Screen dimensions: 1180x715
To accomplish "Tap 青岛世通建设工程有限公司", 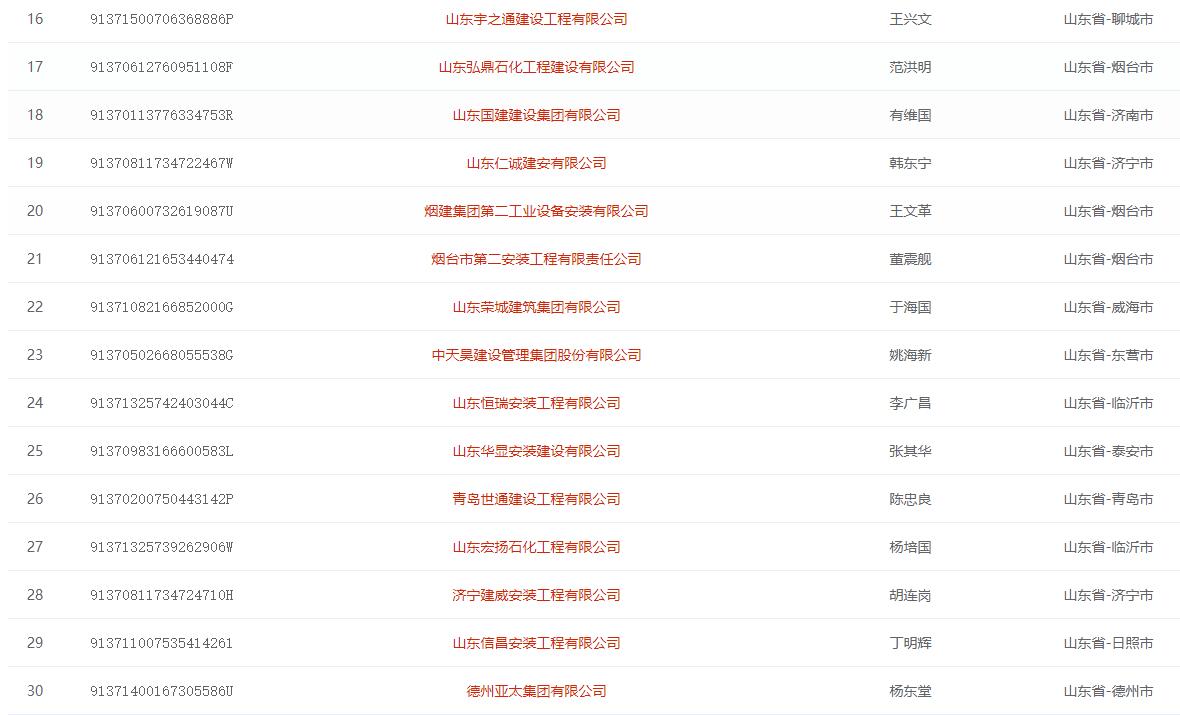I will click(x=536, y=499).
